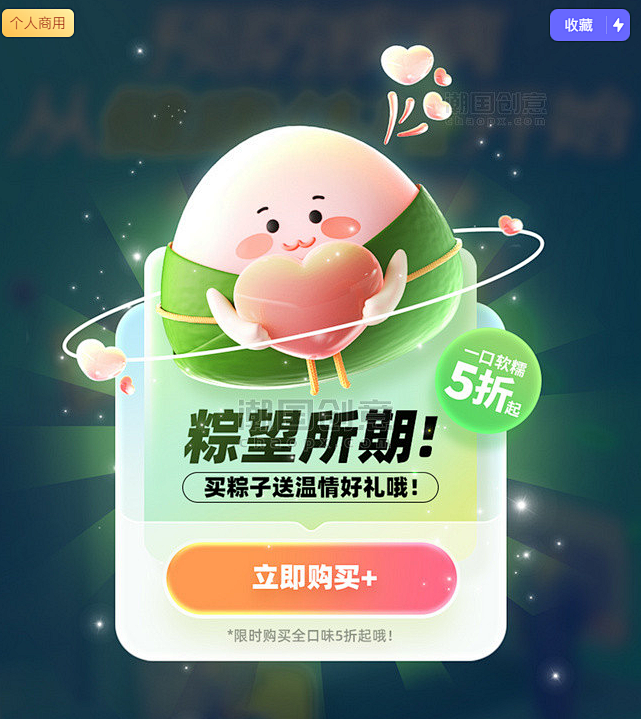Screen dimensions: 641x719
Task: Open the 粽望所期 design image tile
Action: (x=320, y=400)
